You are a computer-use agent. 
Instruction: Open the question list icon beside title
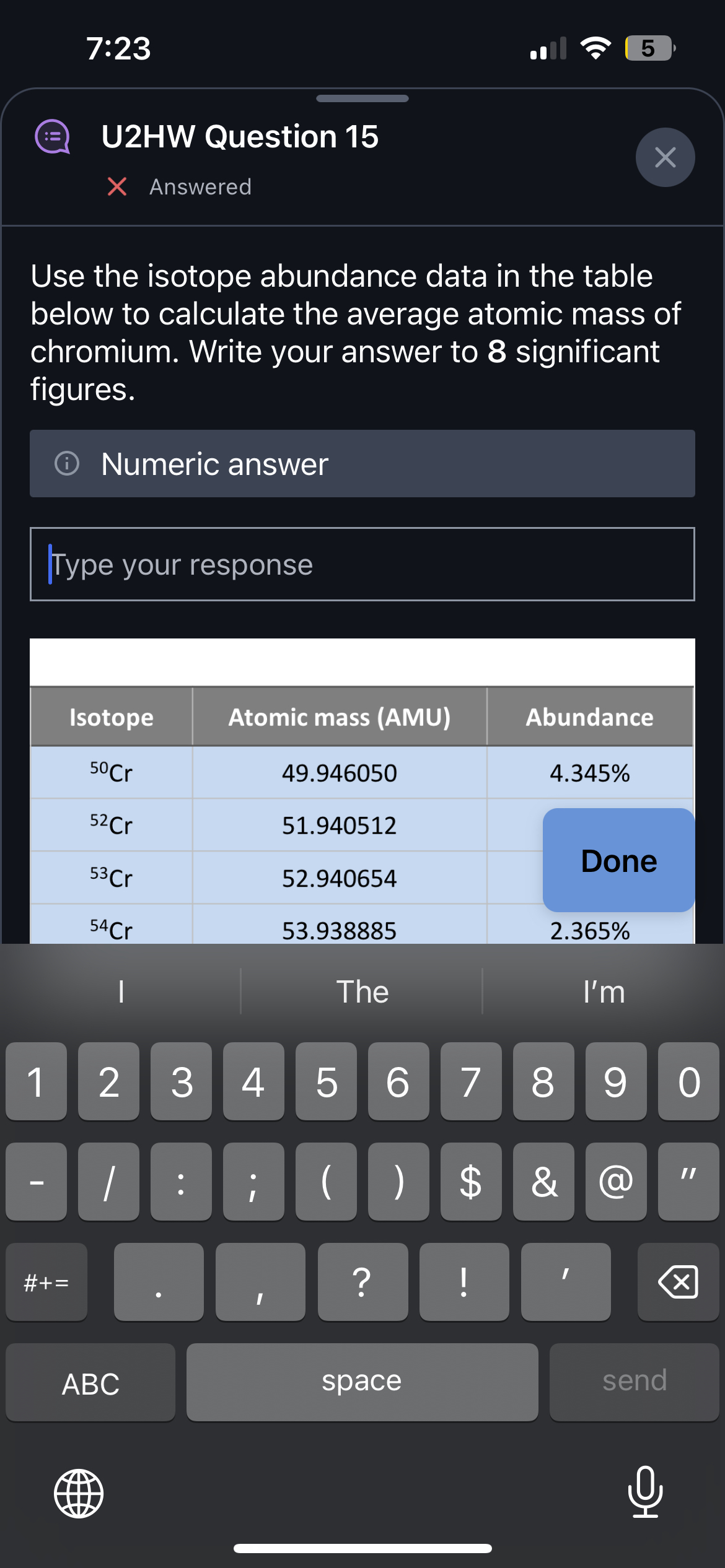(53, 137)
